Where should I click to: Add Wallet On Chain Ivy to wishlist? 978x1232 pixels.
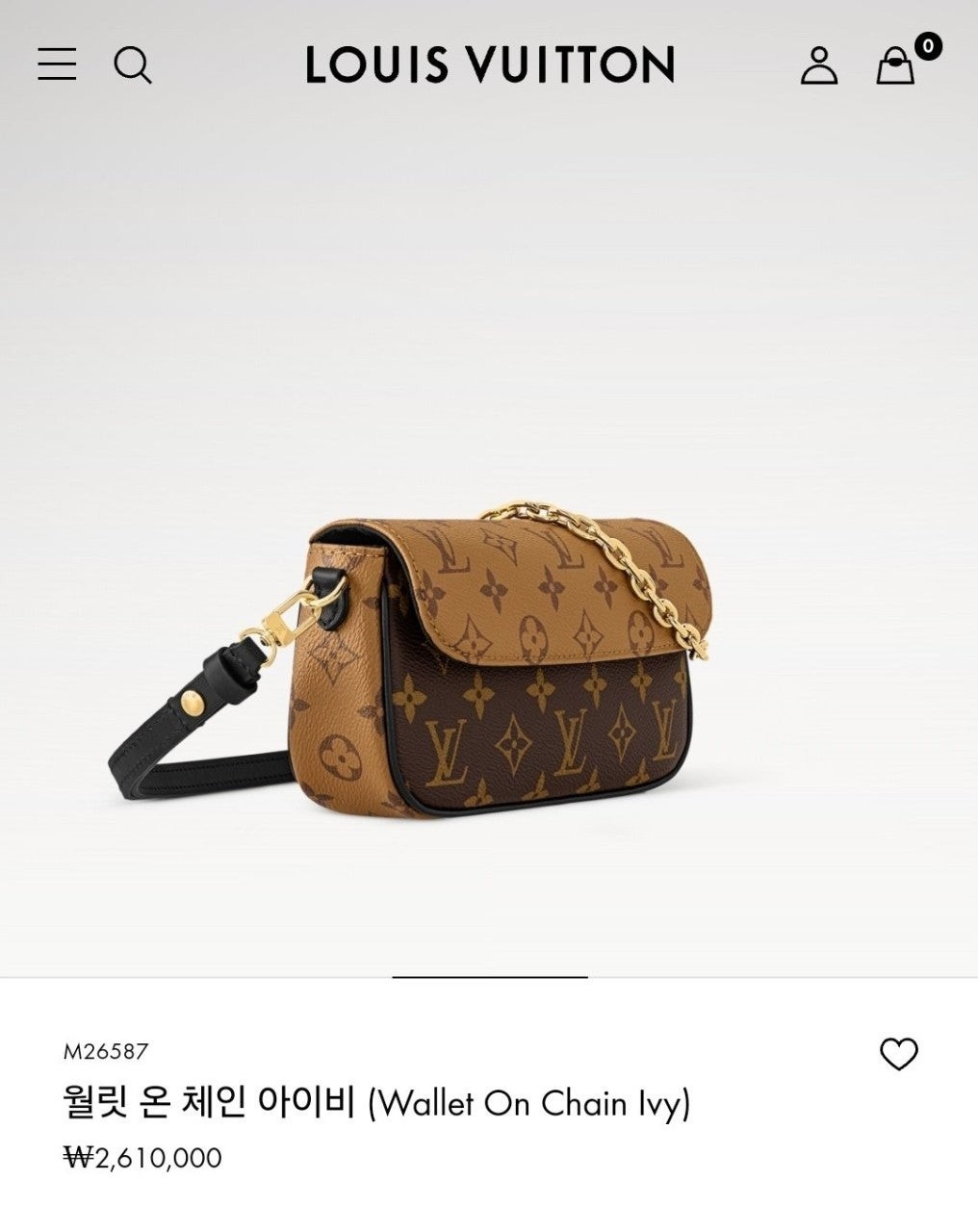click(899, 1055)
